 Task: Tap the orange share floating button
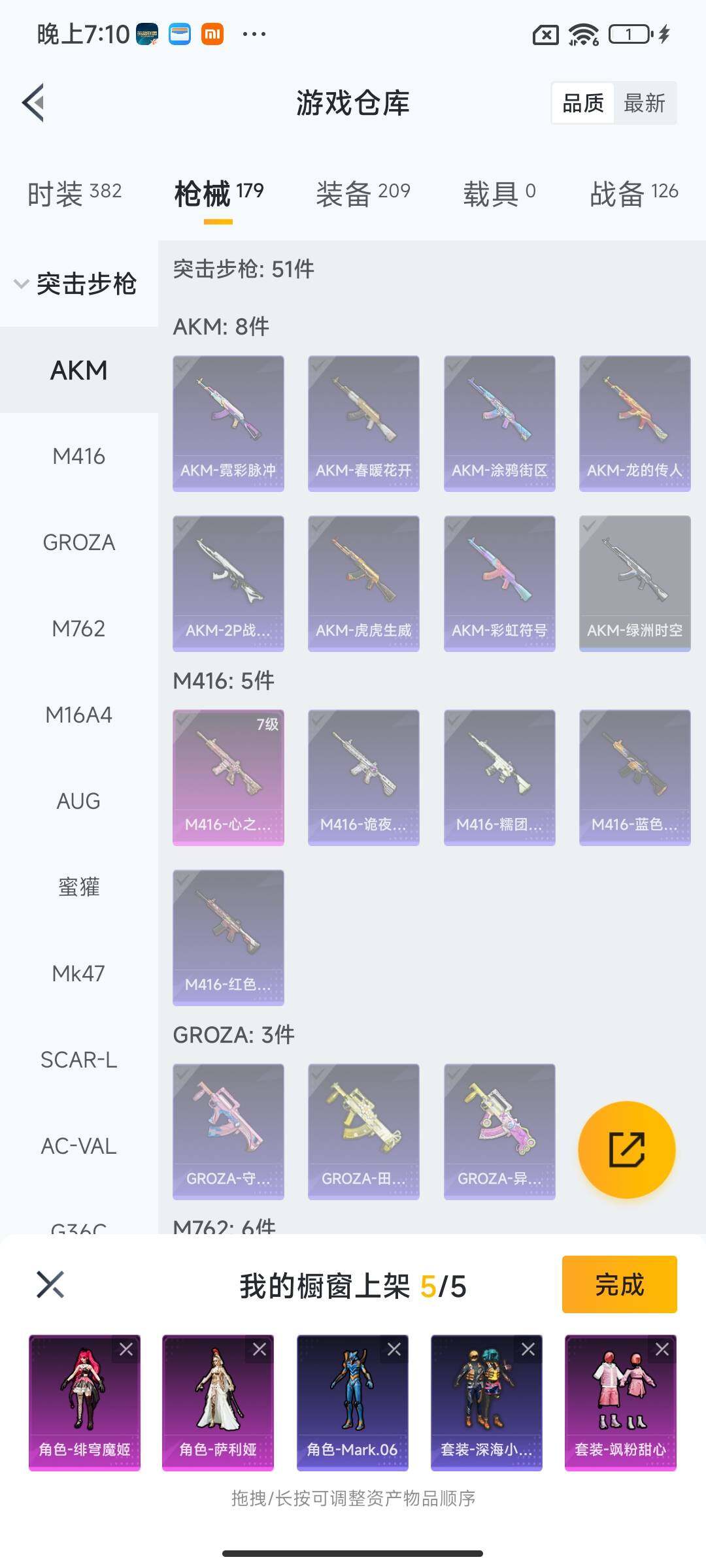[626, 1150]
